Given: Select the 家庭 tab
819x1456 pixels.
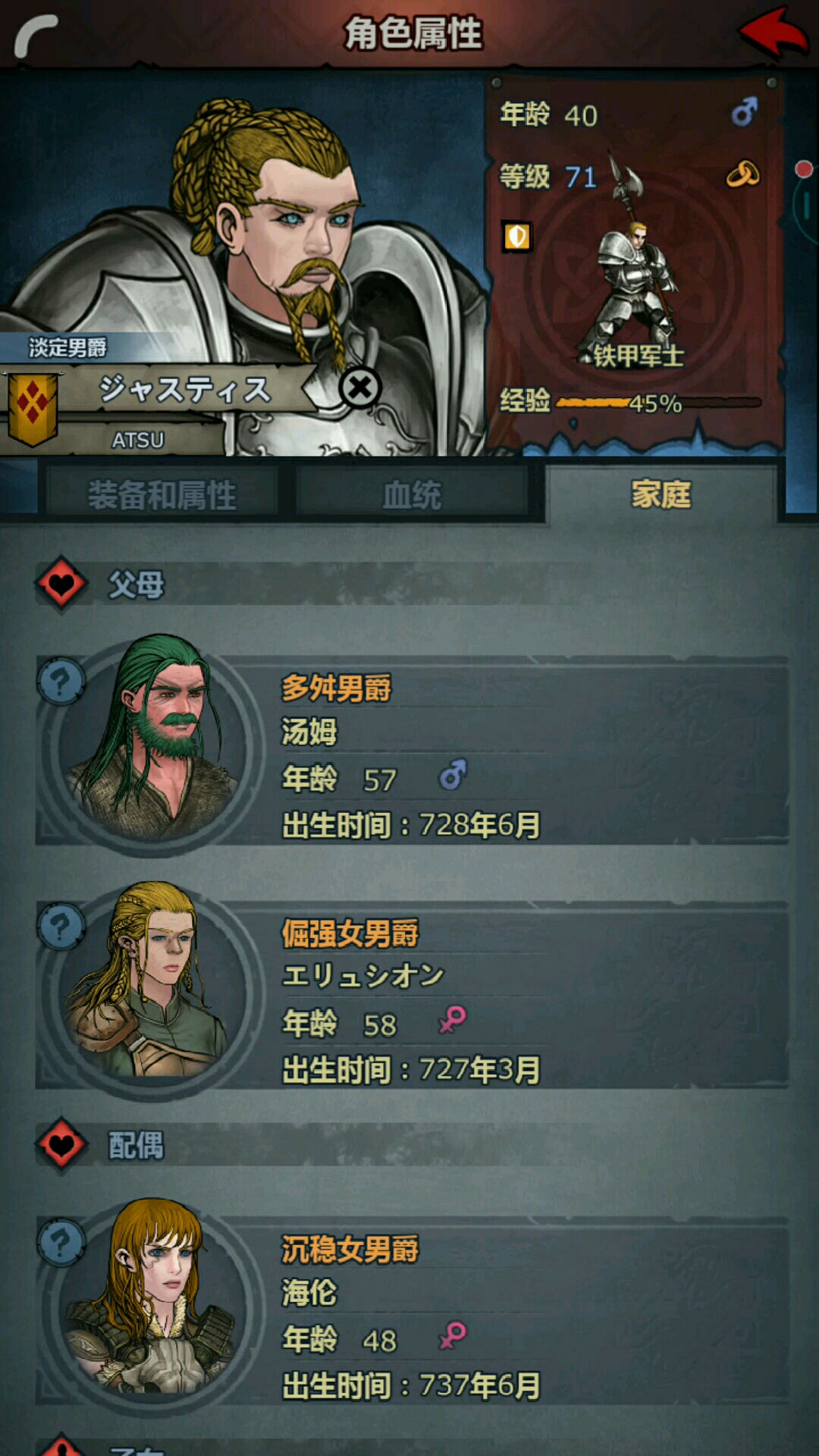Looking at the screenshot, I should point(661,494).
